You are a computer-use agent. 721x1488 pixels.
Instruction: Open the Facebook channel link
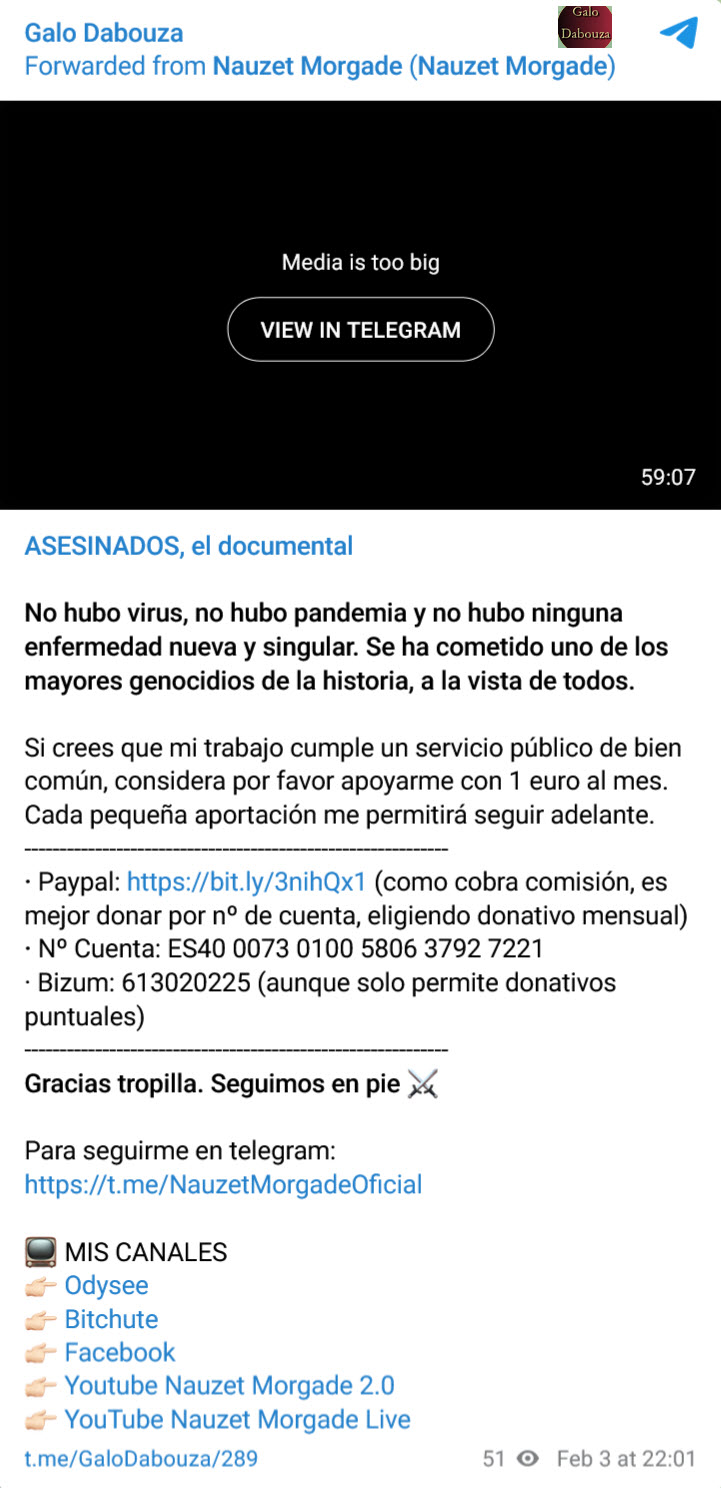[x=119, y=1352]
